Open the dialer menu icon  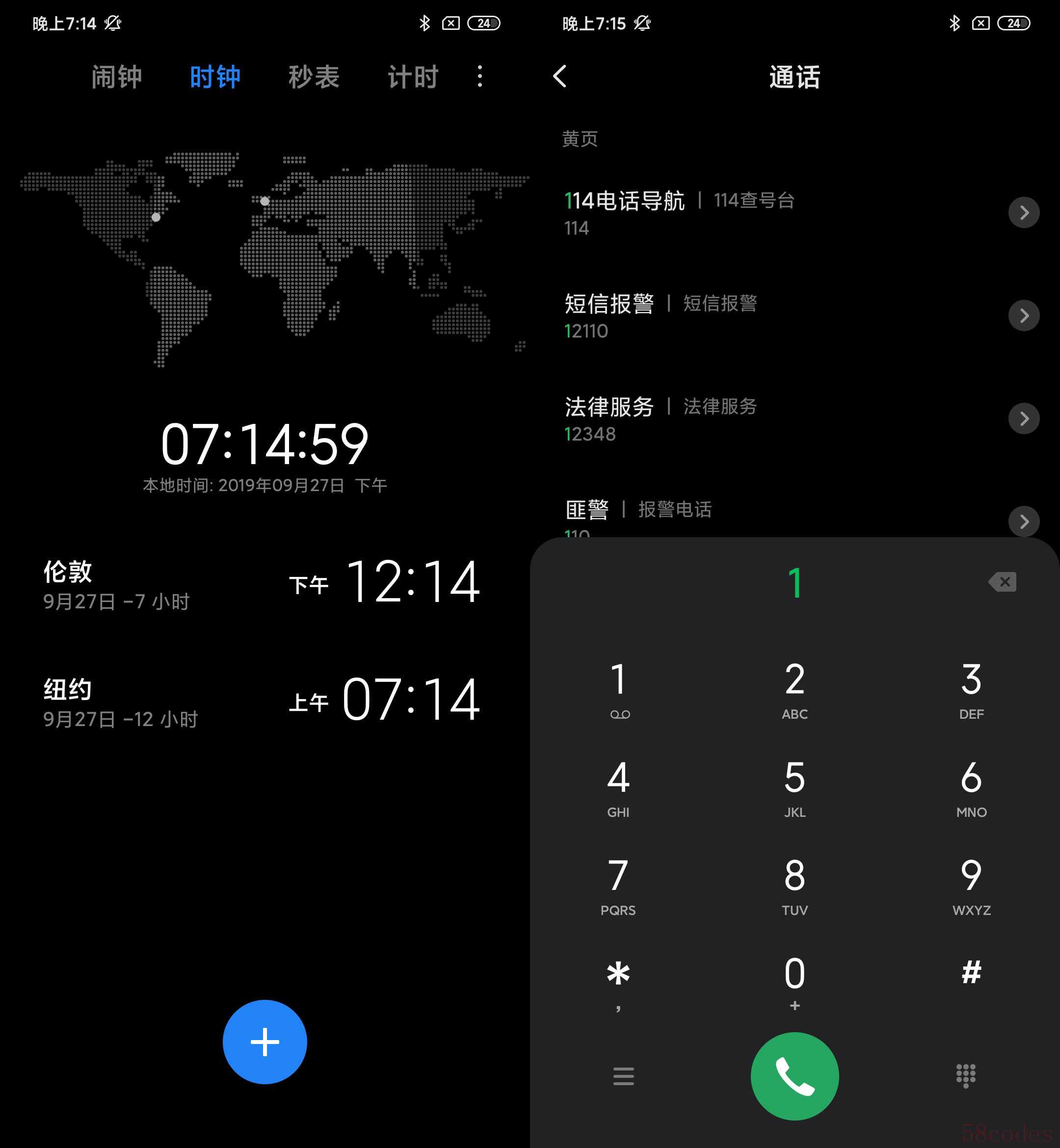pyautogui.click(x=623, y=1076)
